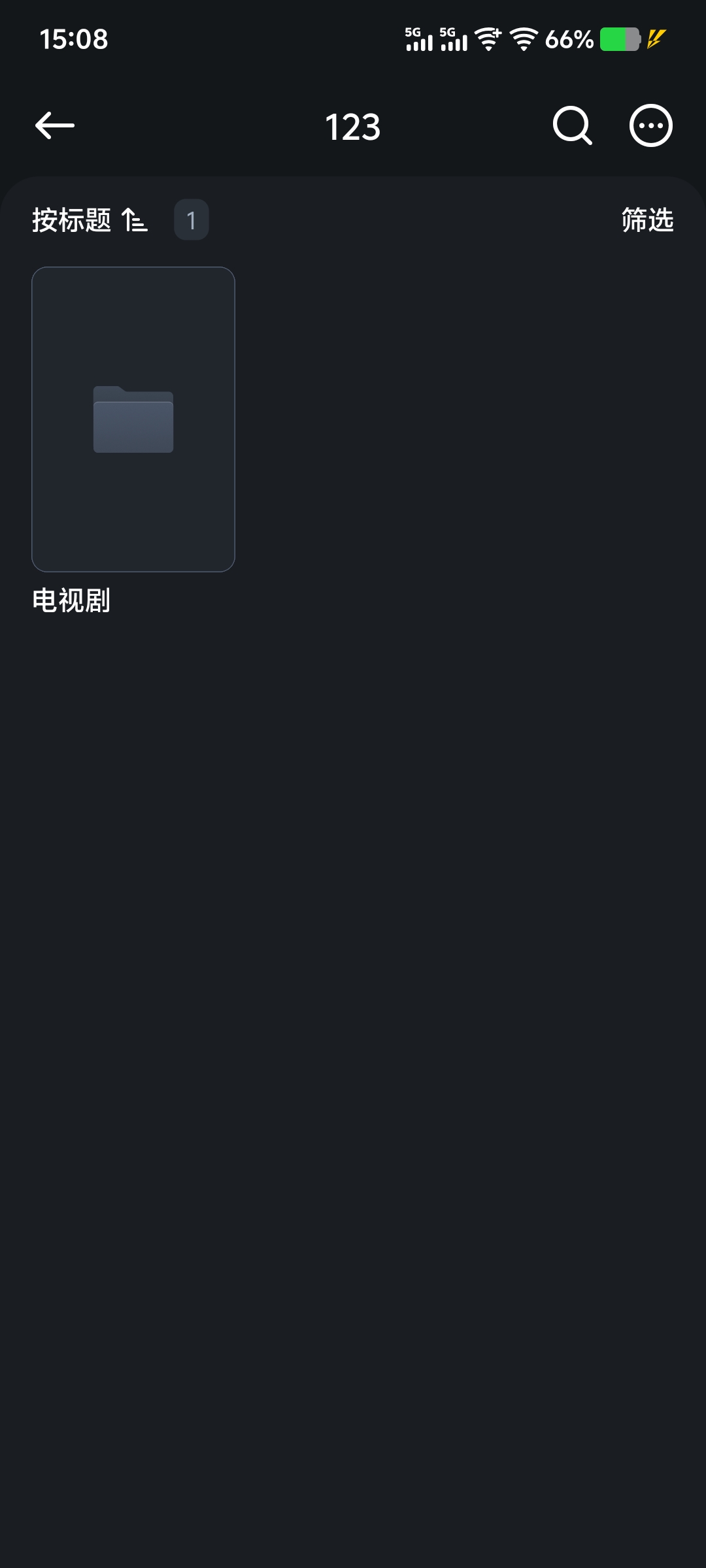Image resolution: width=706 pixels, height=1568 pixels.
Task: Toggle the overflow options panel
Action: pos(650,125)
